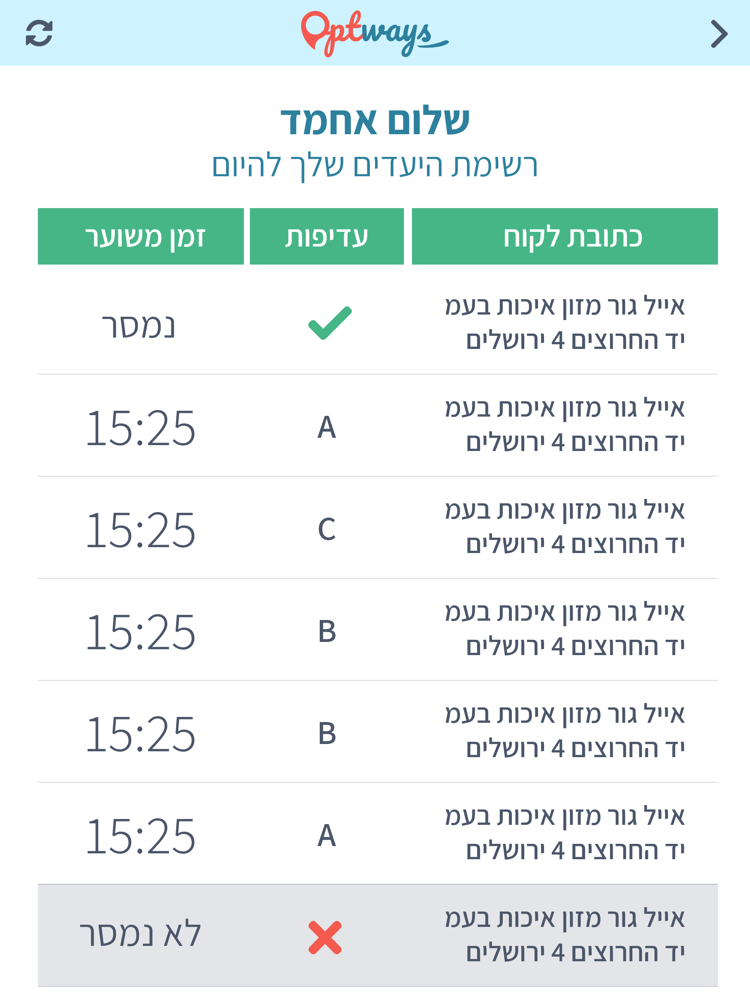Viewport: 750px width, 1000px height.
Task: Refresh the destinations list
Action: pos(39,33)
